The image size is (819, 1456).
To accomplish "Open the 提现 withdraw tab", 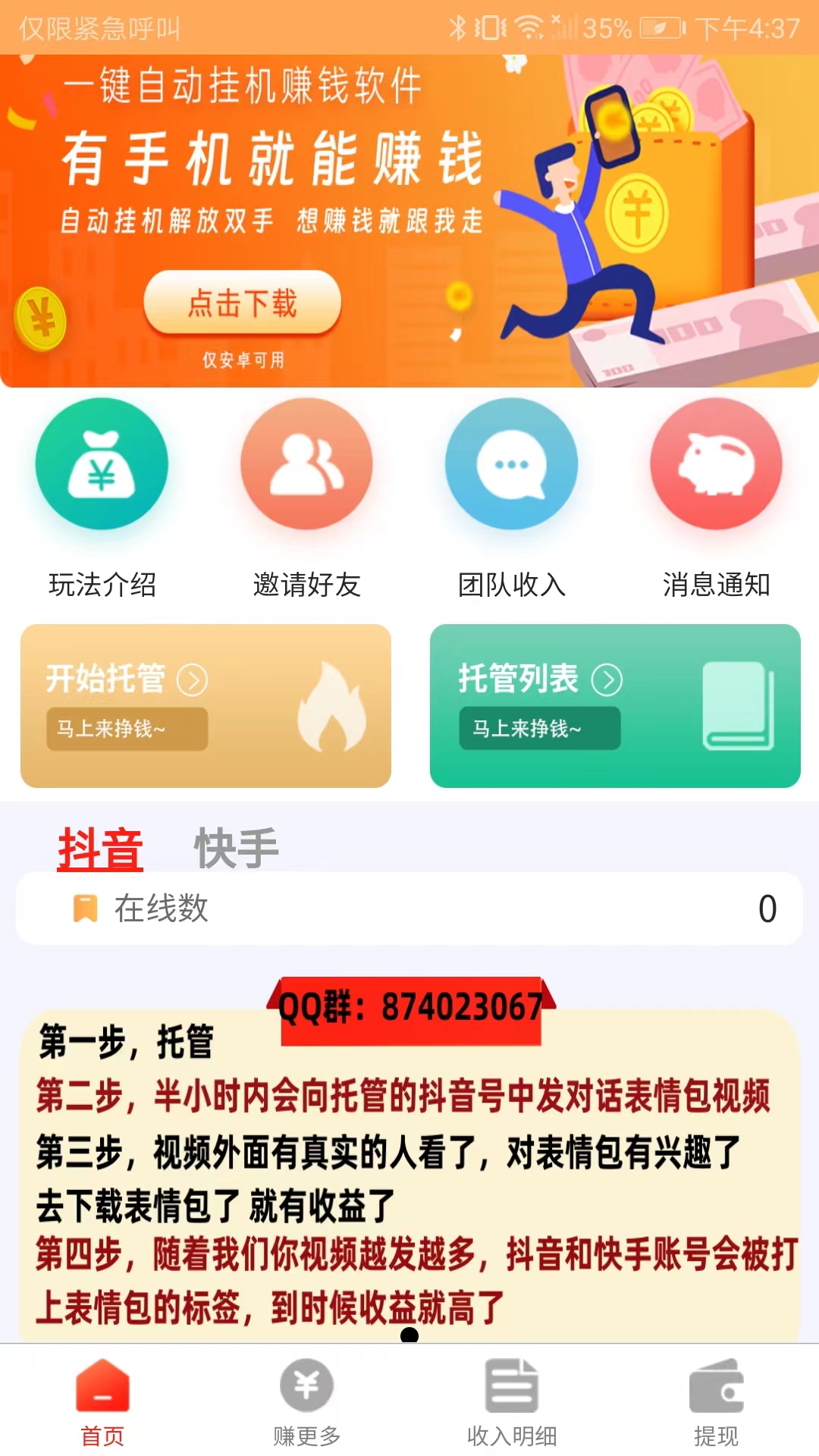I will (716, 1402).
